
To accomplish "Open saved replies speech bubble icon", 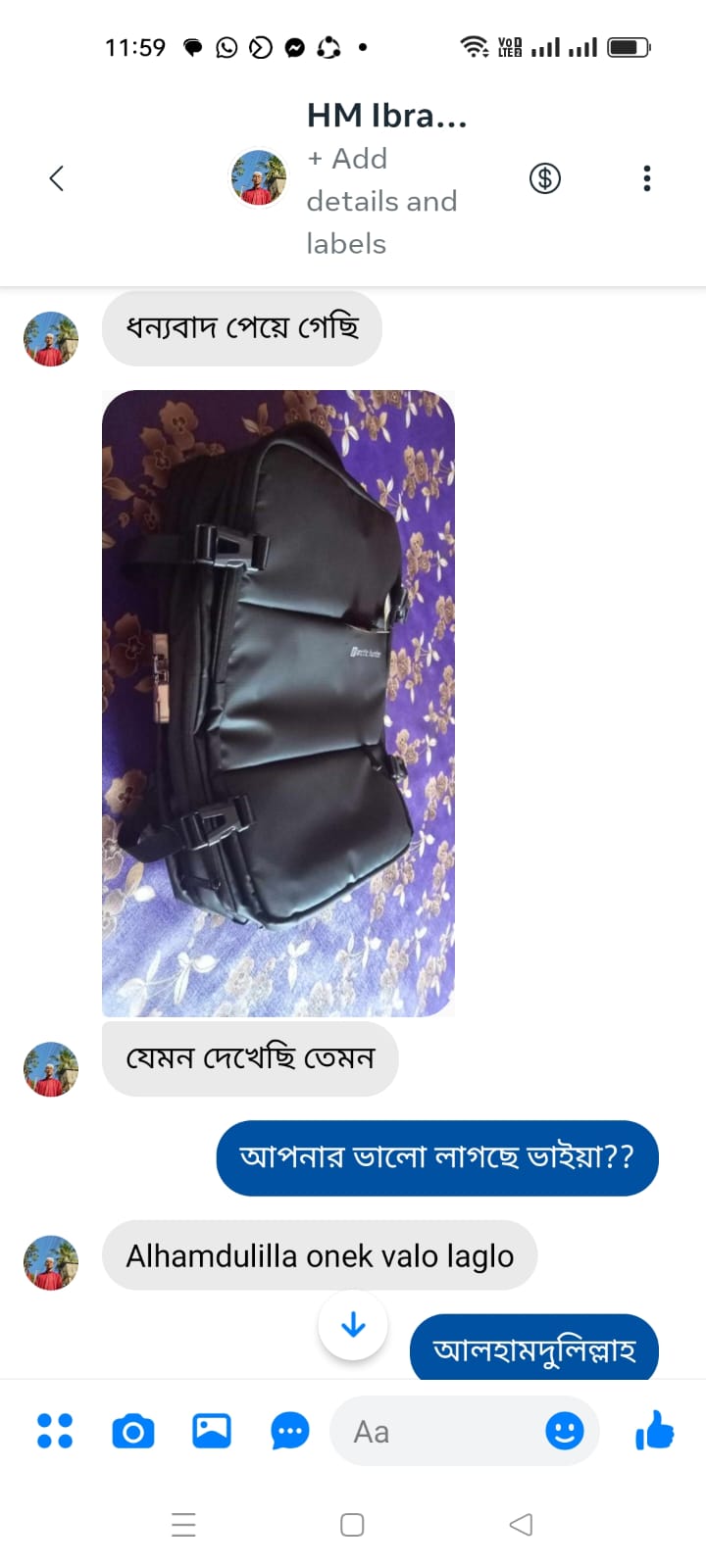I will pos(290,1432).
